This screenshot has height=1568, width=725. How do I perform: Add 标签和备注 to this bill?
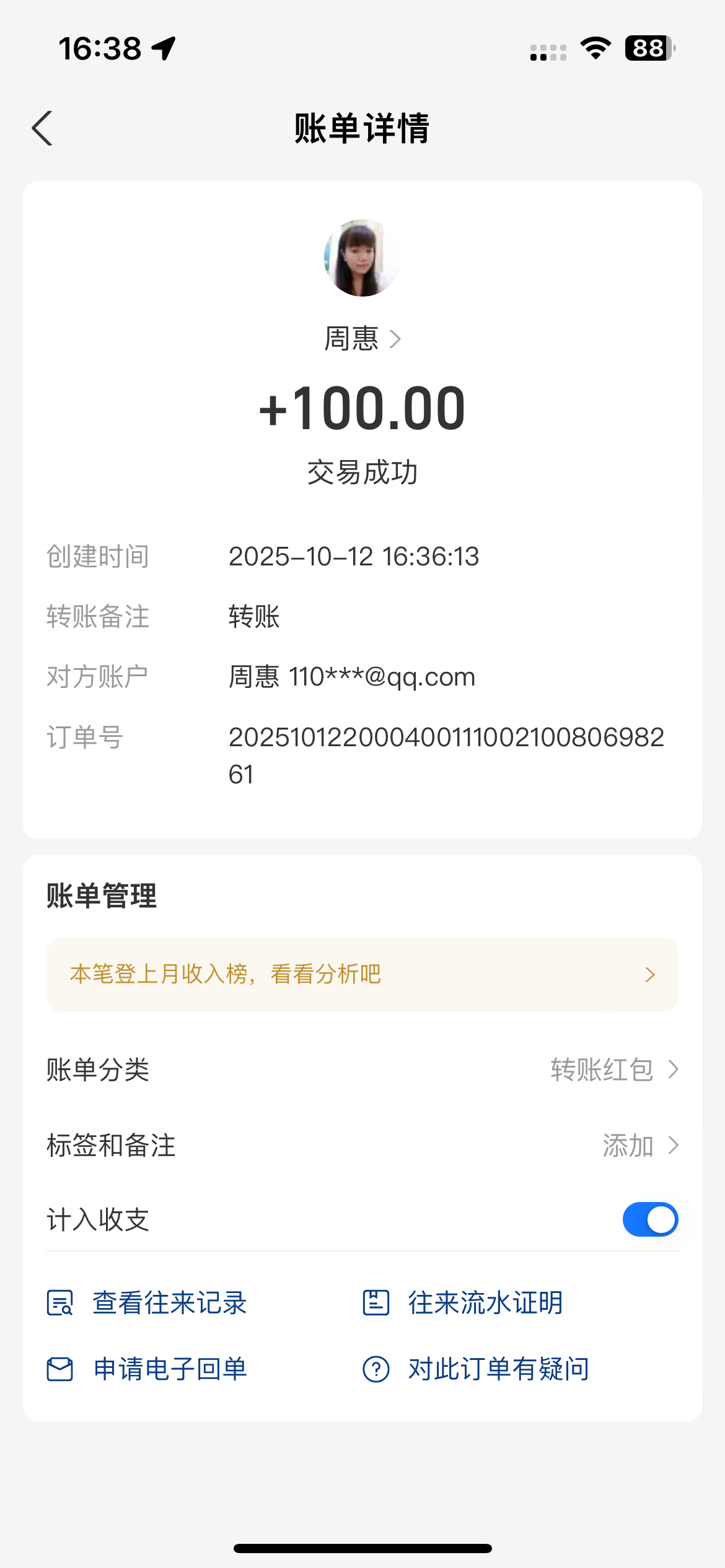639,1146
